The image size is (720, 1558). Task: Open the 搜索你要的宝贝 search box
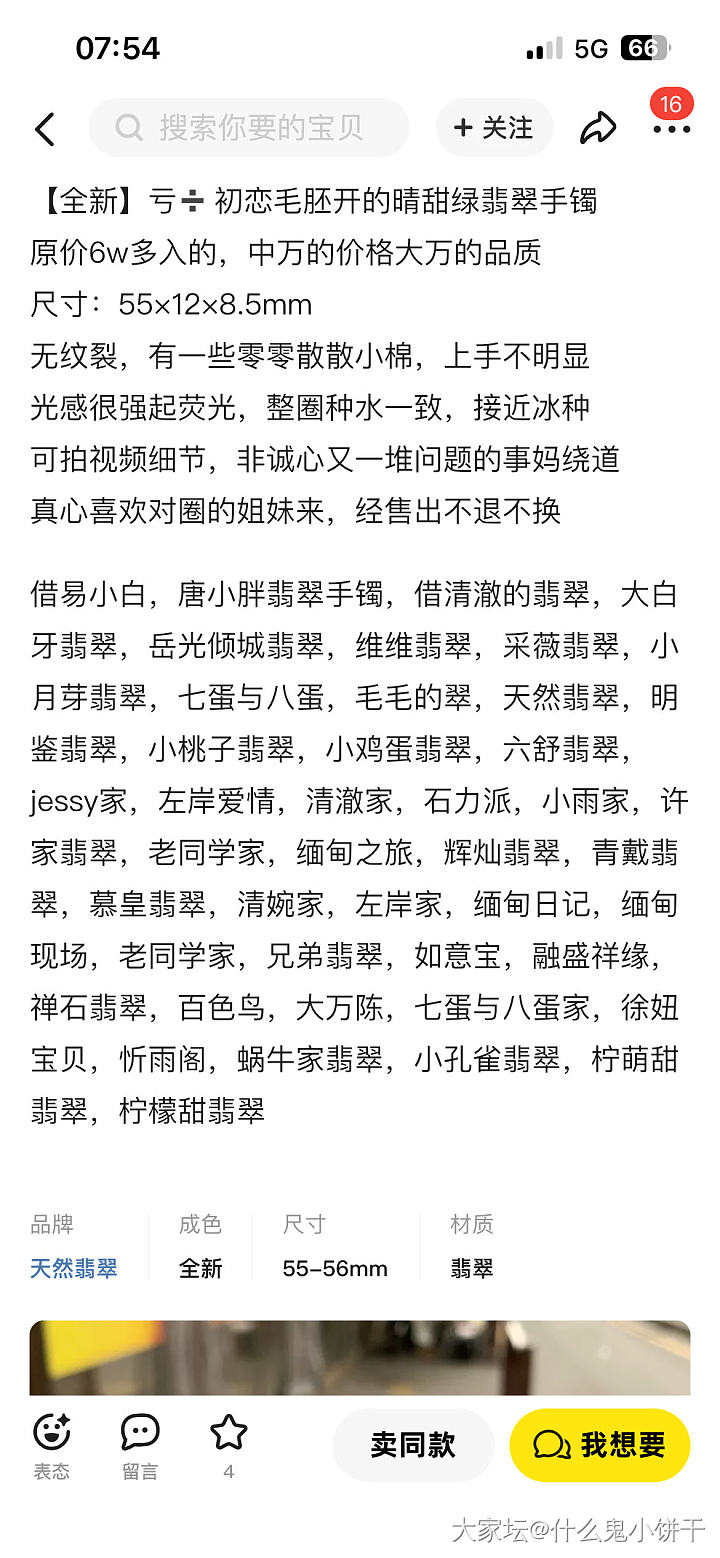[250, 128]
